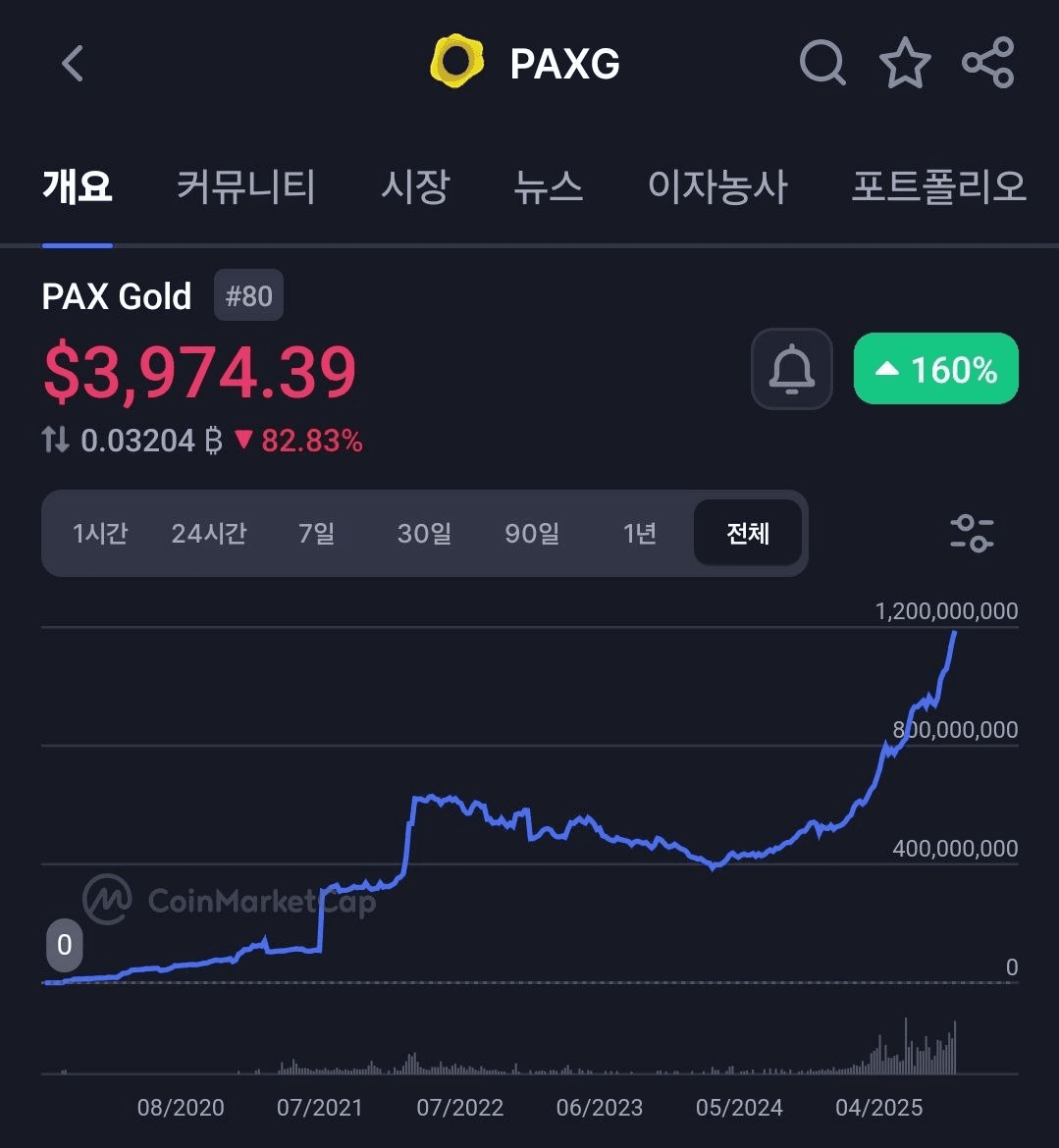Switch to the 시장 tab

click(415, 186)
